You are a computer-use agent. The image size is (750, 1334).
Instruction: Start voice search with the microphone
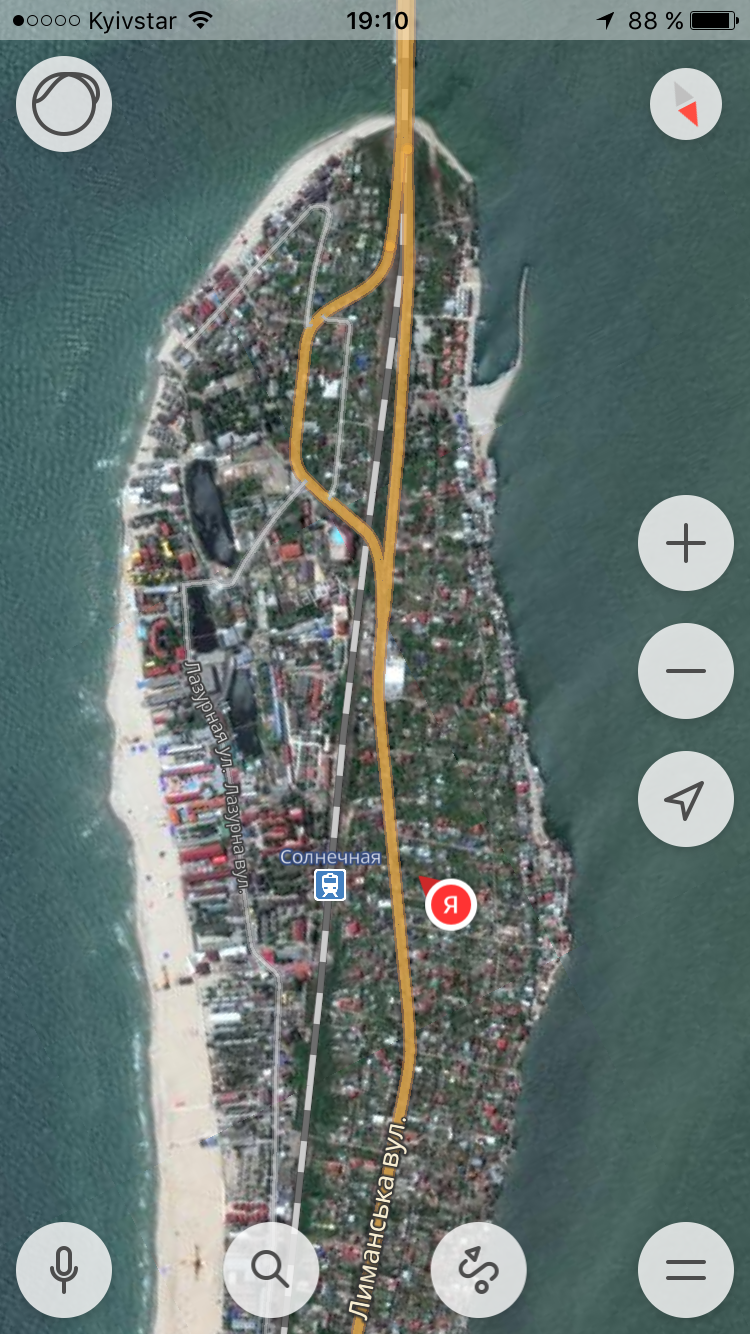click(x=64, y=1269)
